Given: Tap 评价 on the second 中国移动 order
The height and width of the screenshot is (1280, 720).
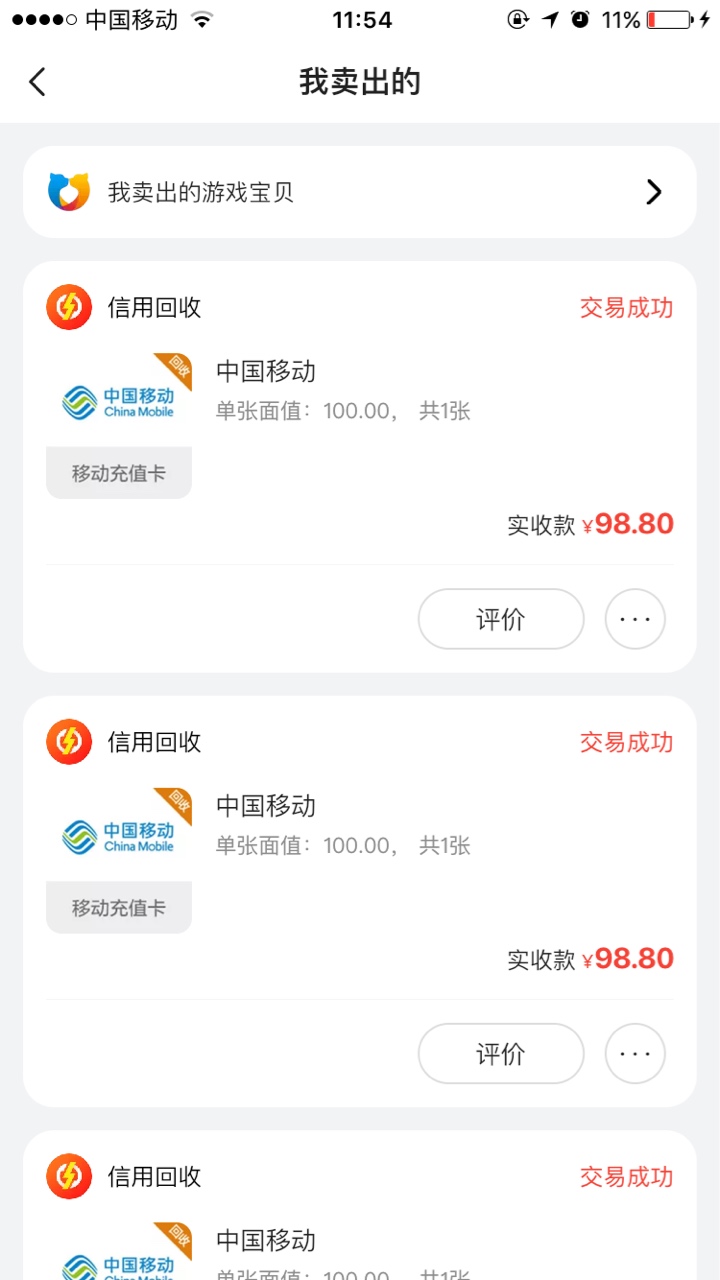Looking at the screenshot, I should pos(501,1053).
